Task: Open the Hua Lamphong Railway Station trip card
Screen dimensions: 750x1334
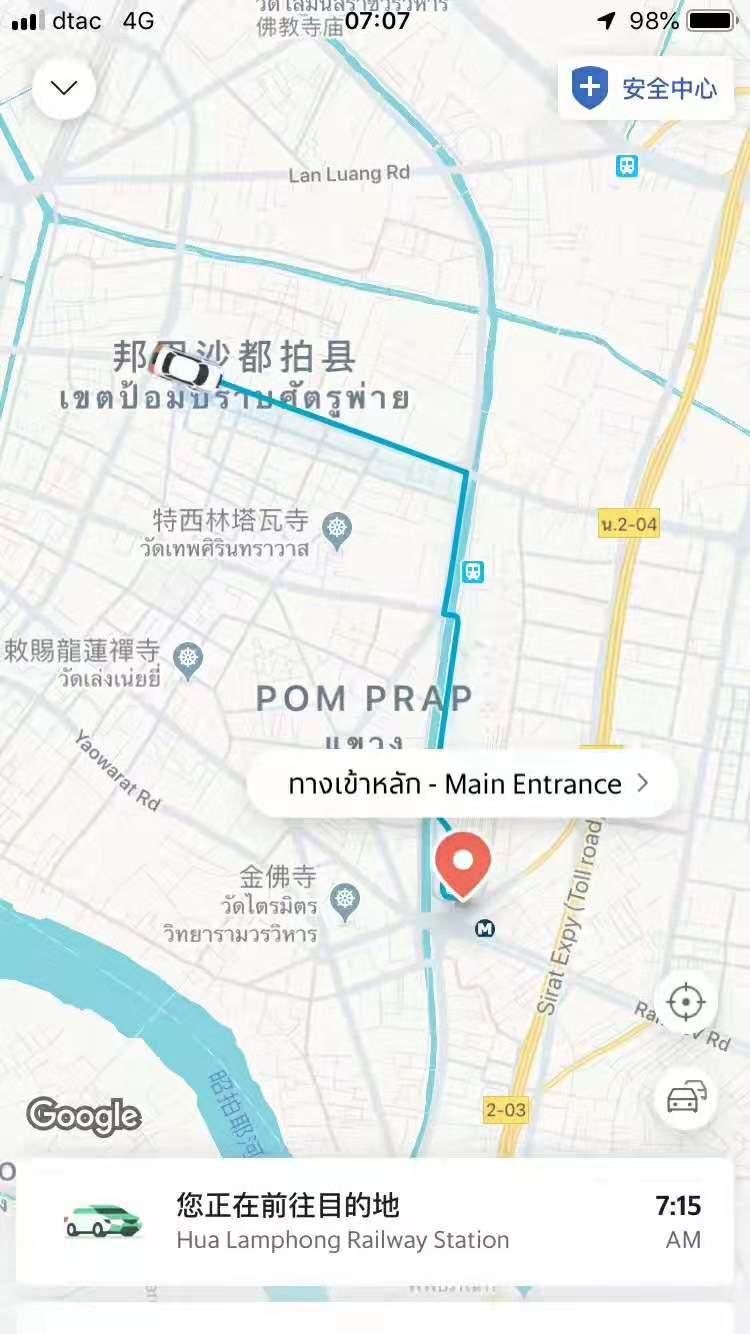Action: tap(375, 1221)
